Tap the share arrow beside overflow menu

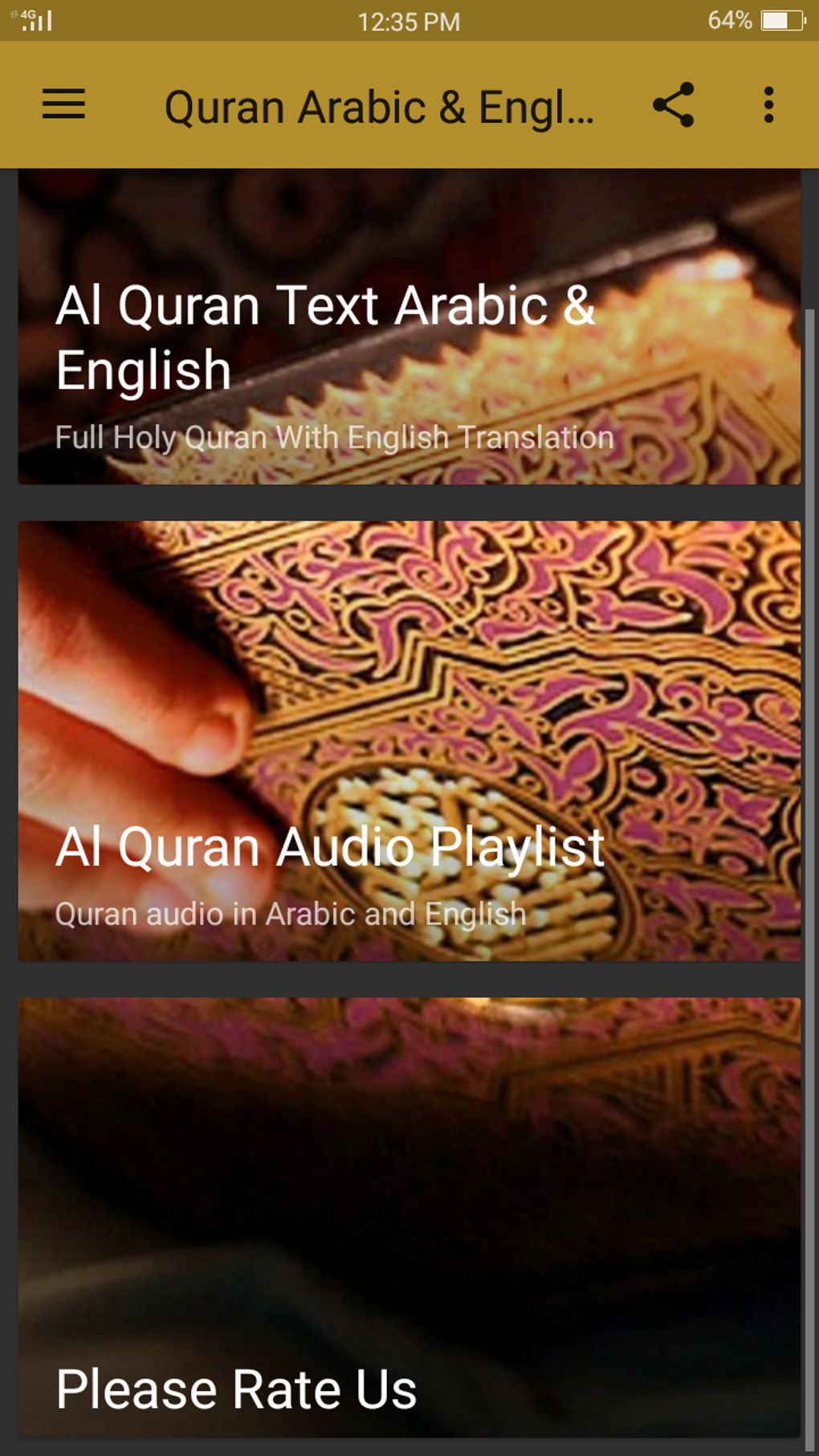point(674,104)
